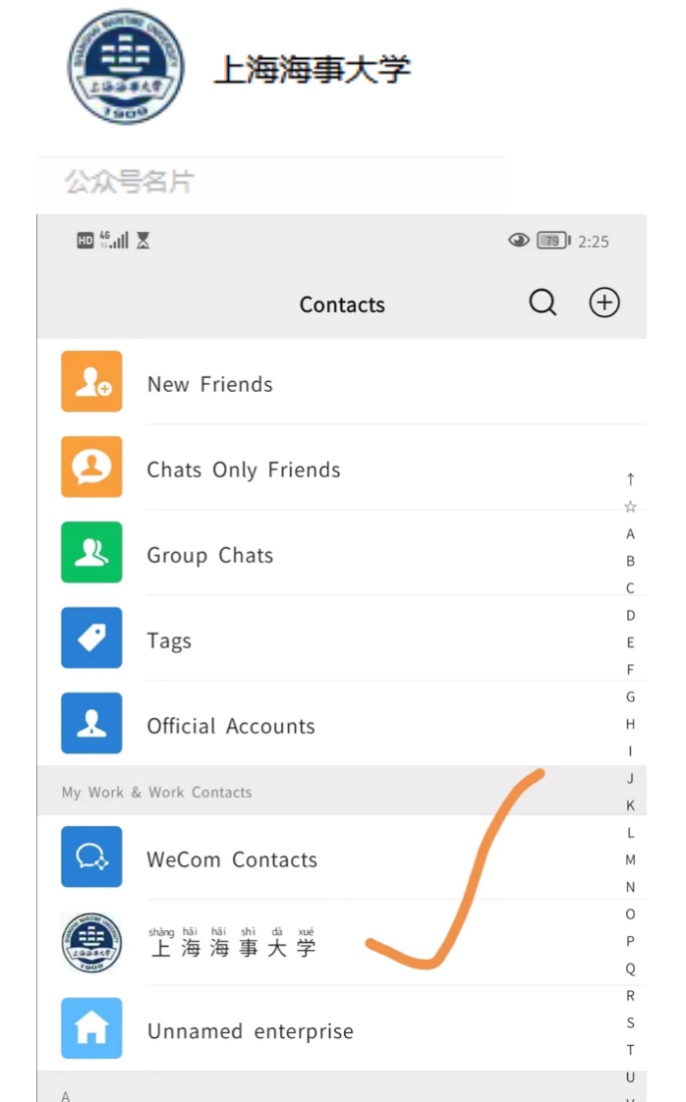The image size is (686, 1102).
Task: Jump to starred contacts in the index bar
Action: point(630,507)
